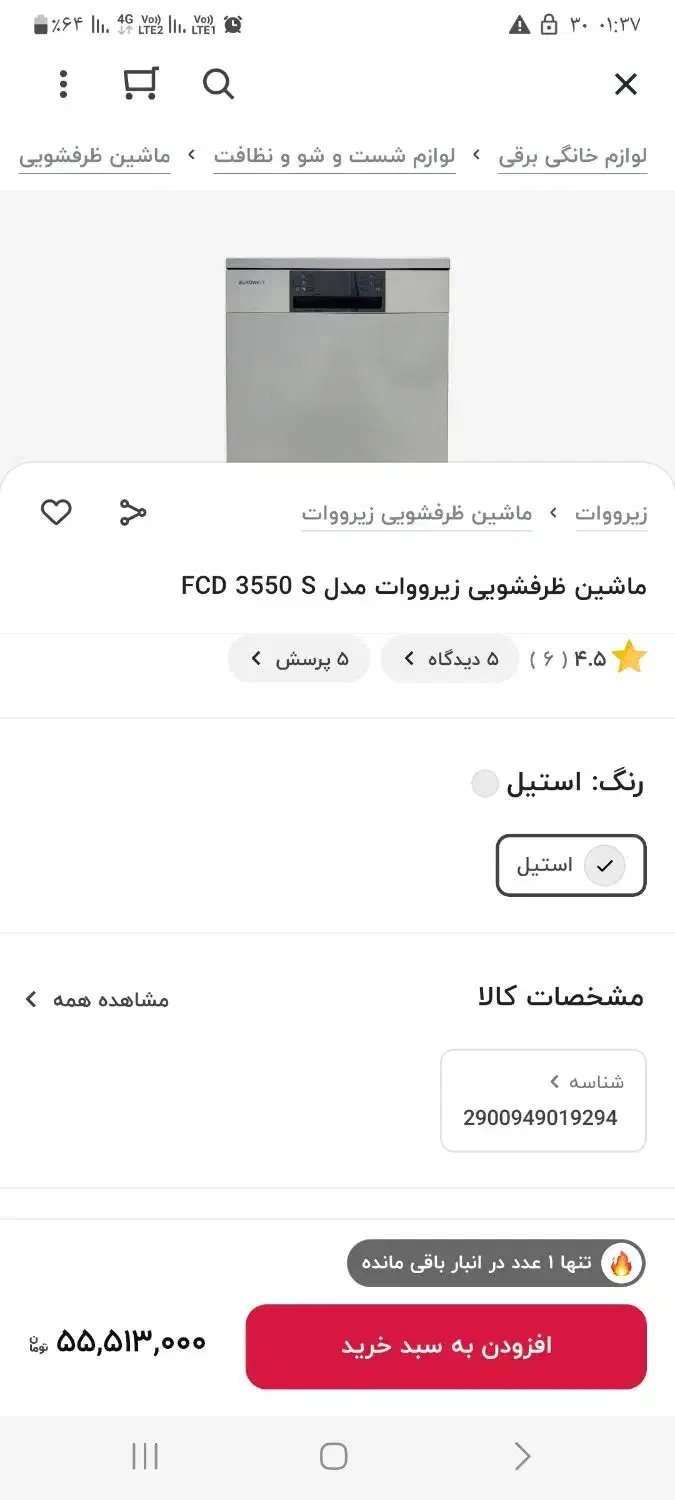Screen dimensions: 675x1500
Task: Share this product
Action: pyautogui.click(x=133, y=513)
